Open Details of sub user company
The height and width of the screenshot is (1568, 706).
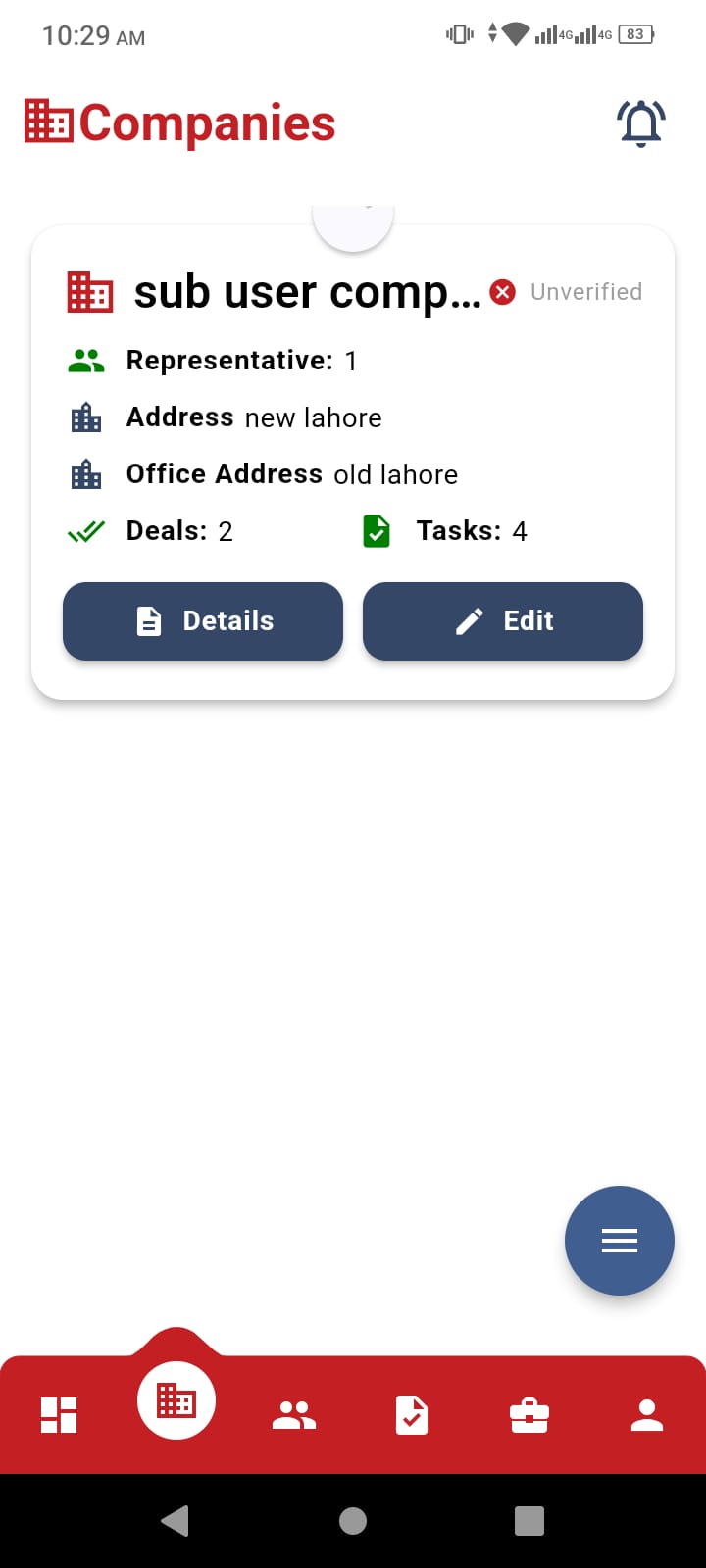[203, 621]
